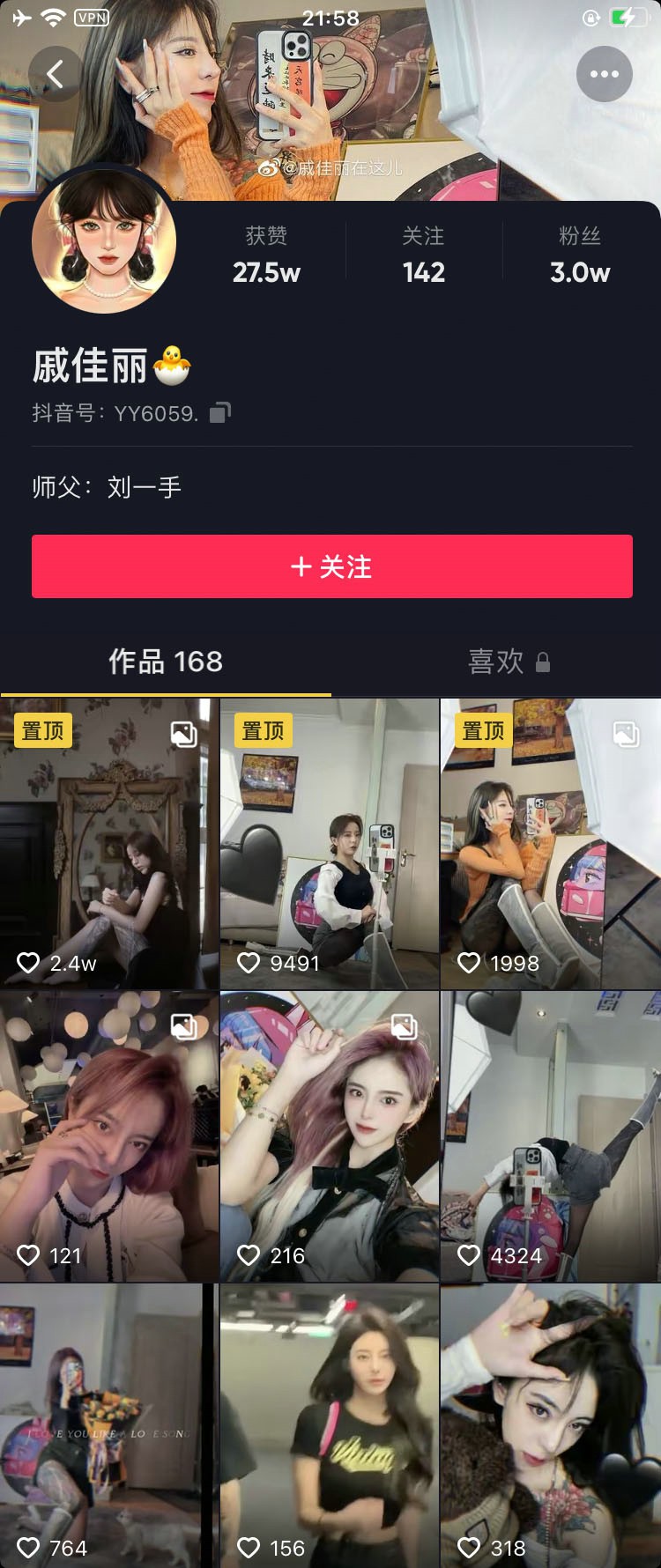Viewport: 661px width, 1568px height.
Task: Copy the Douyin ID YY6059
Action: pos(220,412)
